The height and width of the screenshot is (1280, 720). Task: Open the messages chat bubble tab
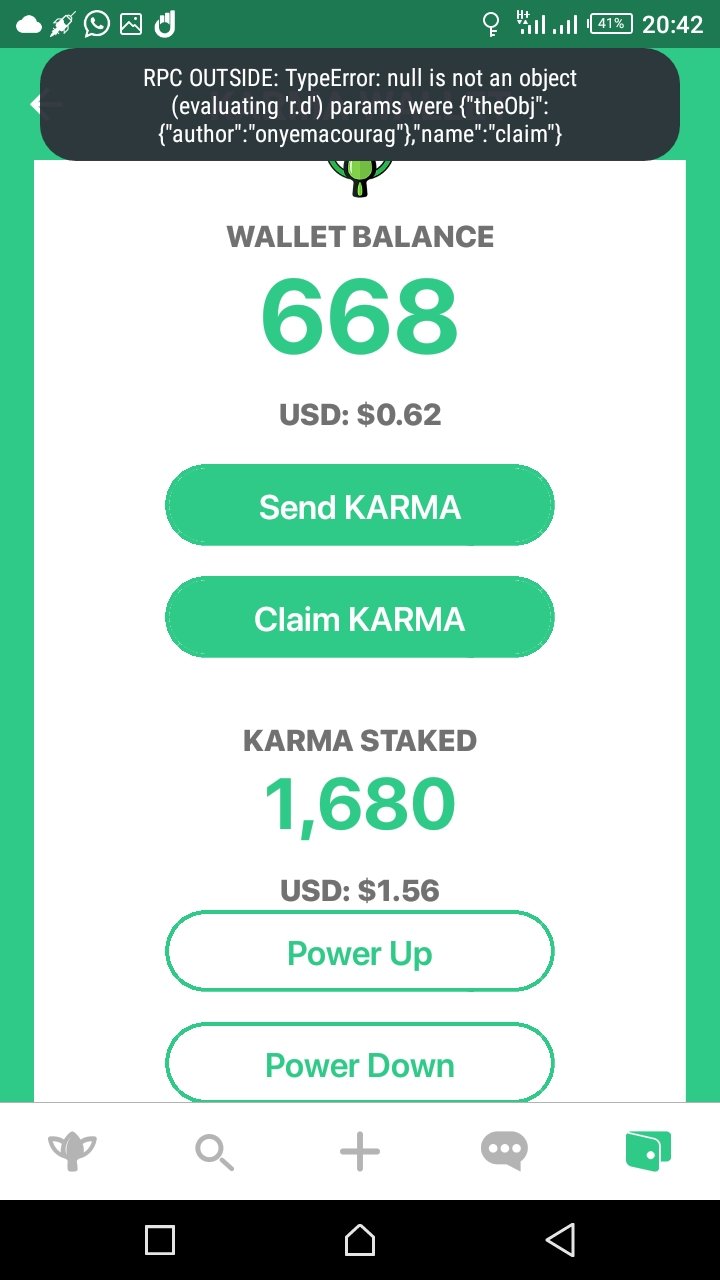(504, 1152)
